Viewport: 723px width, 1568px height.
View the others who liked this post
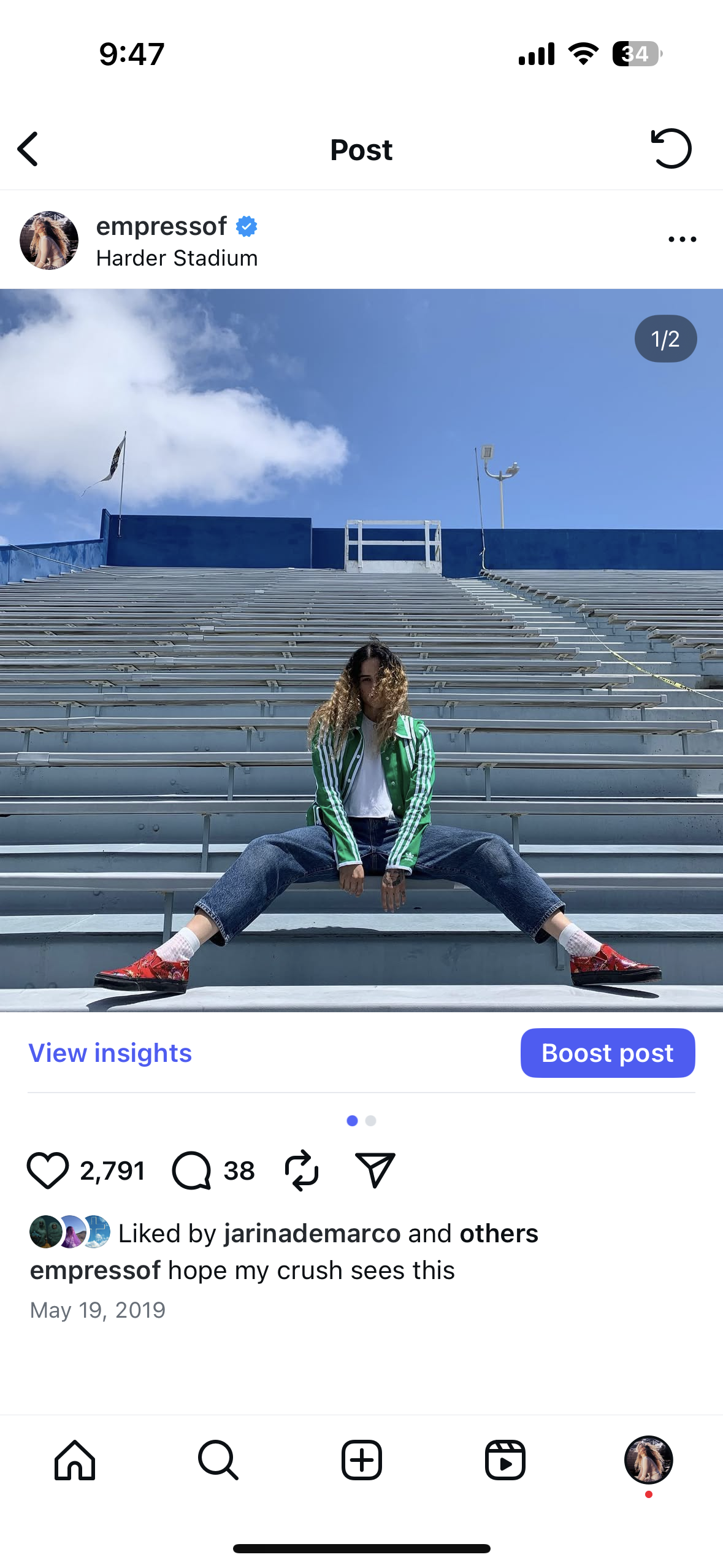(x=499, y=1233)
